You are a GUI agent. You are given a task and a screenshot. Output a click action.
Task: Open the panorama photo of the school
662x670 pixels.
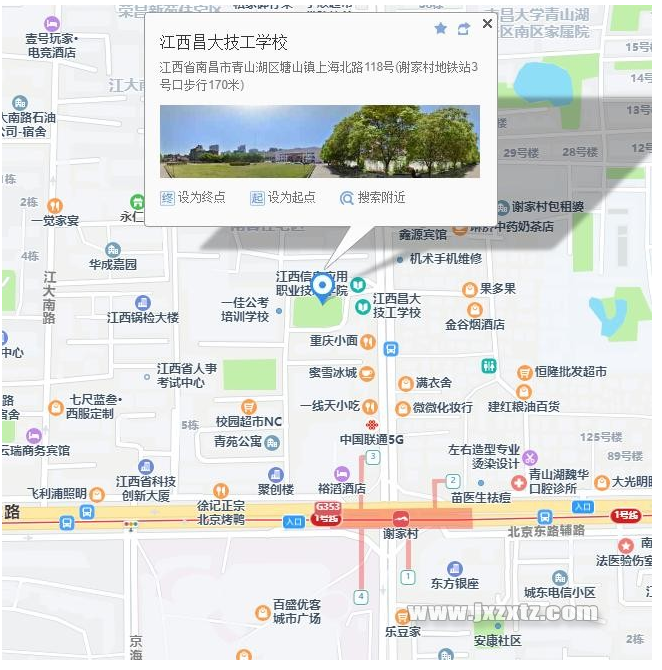tap(320, 142)
